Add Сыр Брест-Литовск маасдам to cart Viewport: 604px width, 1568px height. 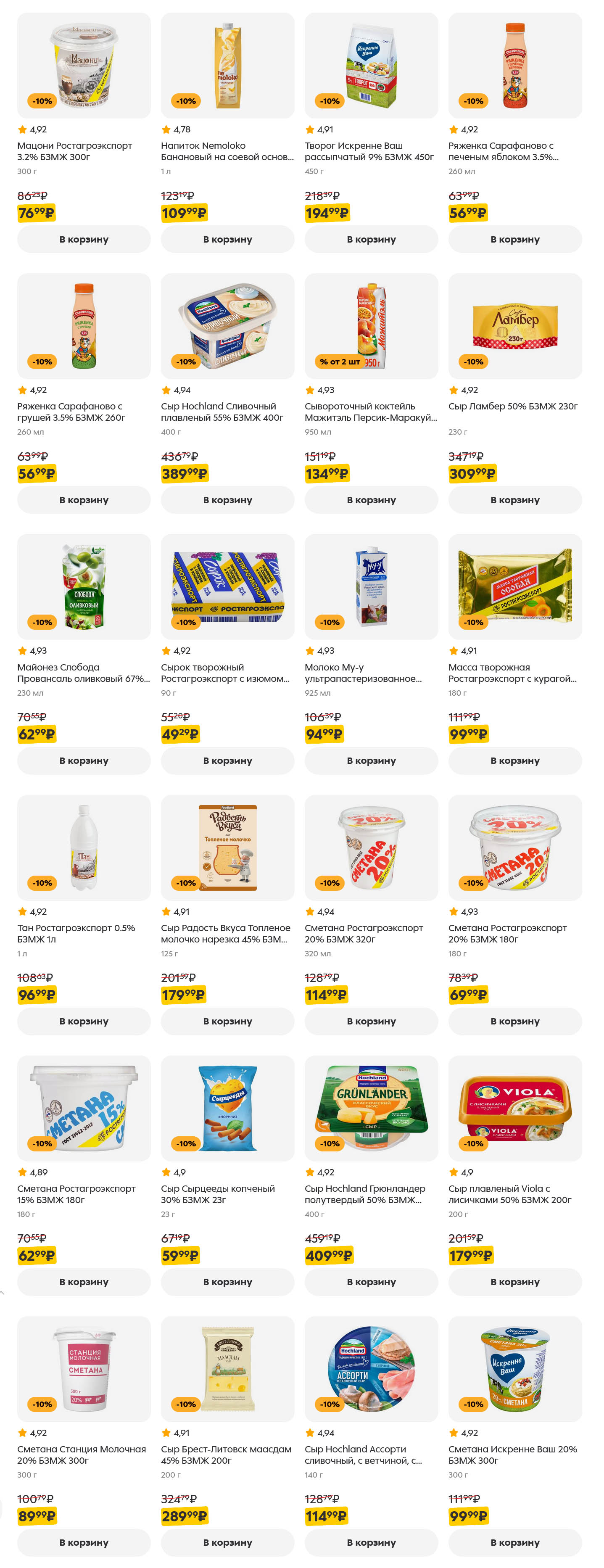[x=227, y=1542]
